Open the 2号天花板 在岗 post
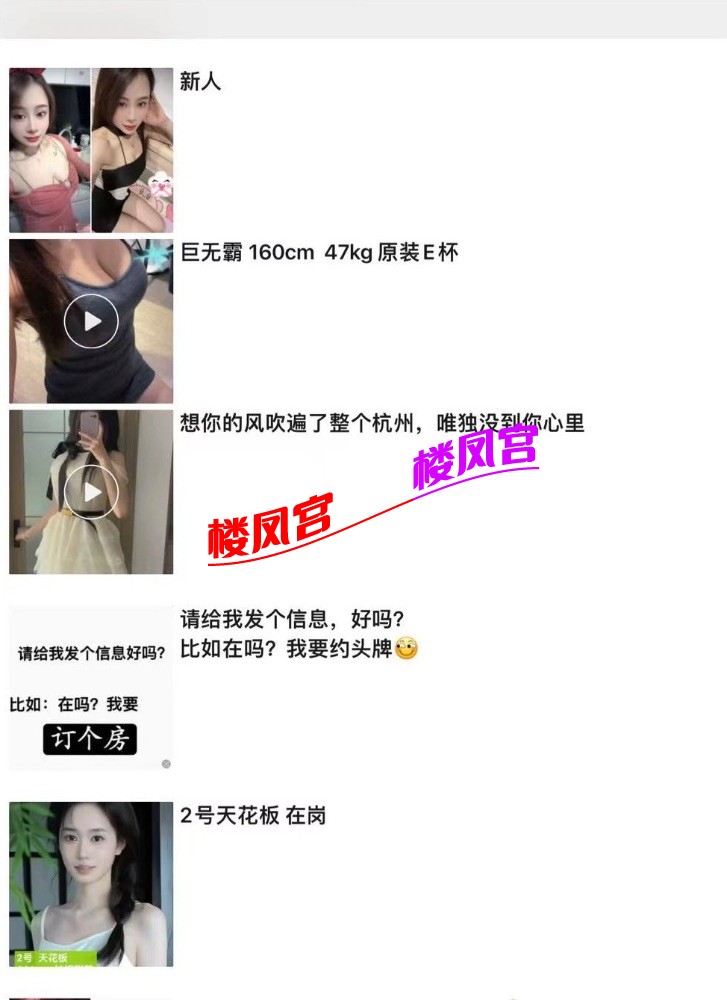This screenshot has width=727, height=1000. [91, 884]
